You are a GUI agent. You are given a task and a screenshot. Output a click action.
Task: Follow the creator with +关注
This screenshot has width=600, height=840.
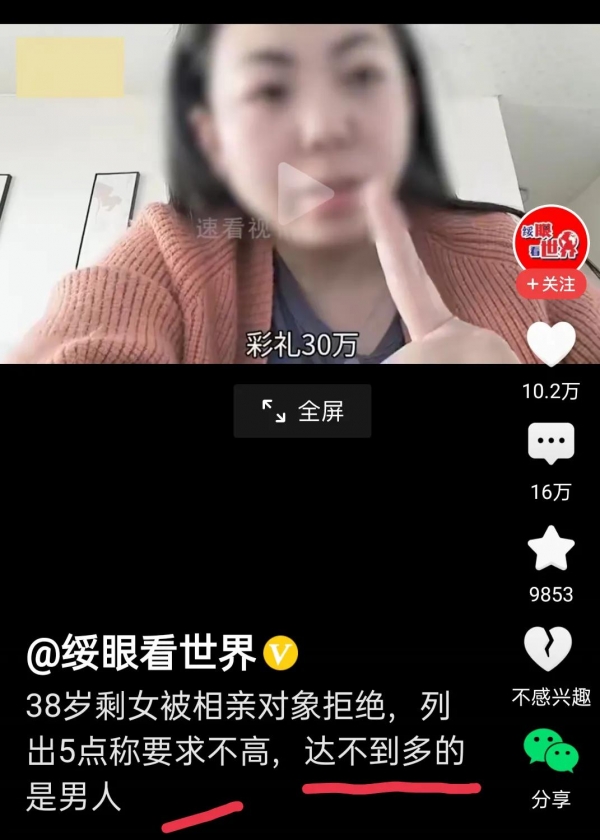pos(551,284)
